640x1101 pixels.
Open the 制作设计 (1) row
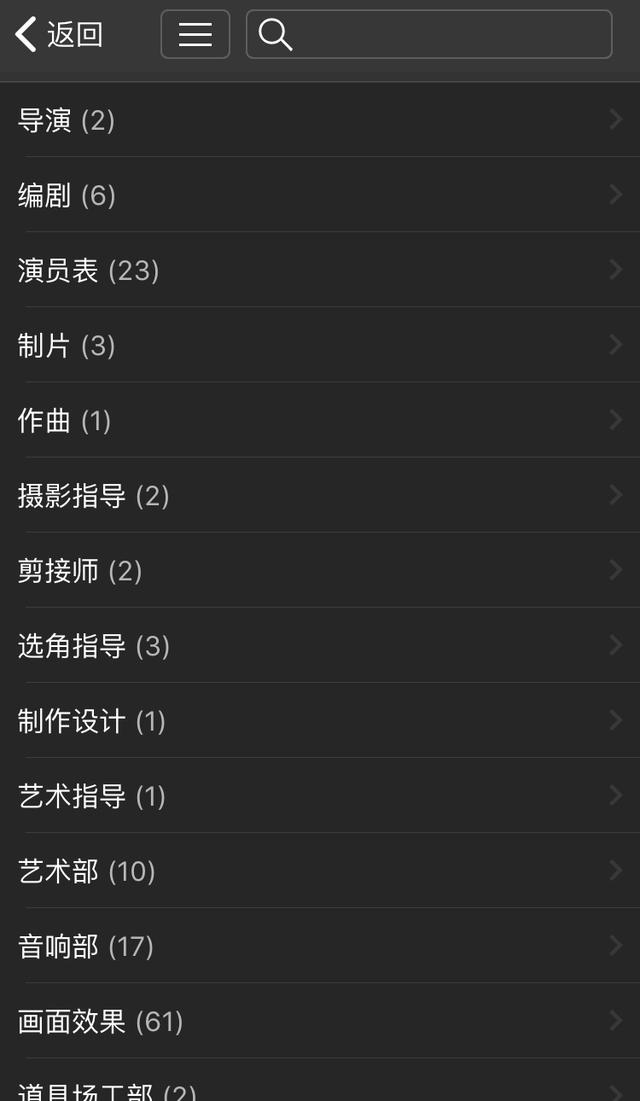tap(320, 720)
